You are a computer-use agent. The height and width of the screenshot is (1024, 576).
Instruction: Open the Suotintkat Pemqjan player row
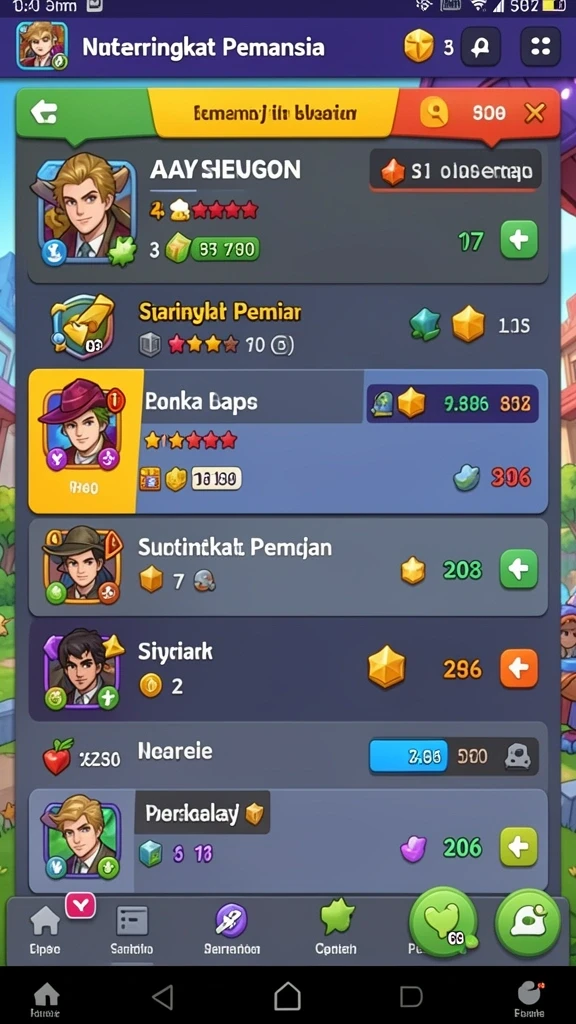(x=288, y=567)
